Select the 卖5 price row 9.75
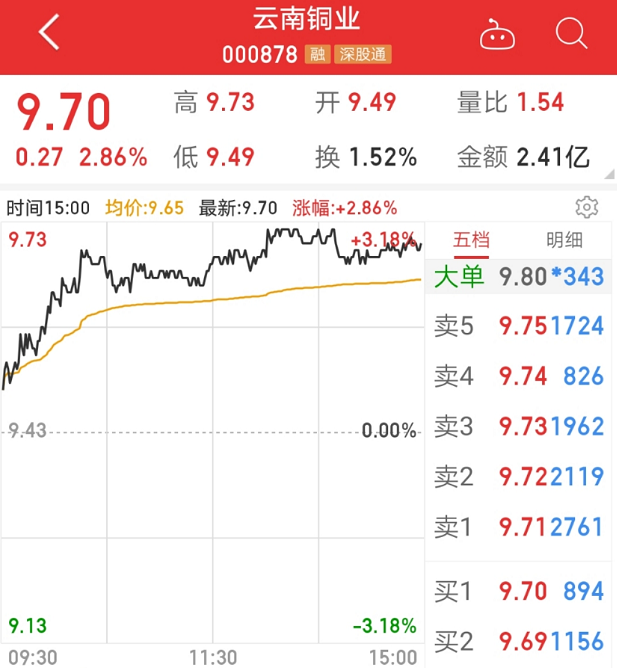The width and height of the screenshot is (617, 668). (x=518, y=326)
